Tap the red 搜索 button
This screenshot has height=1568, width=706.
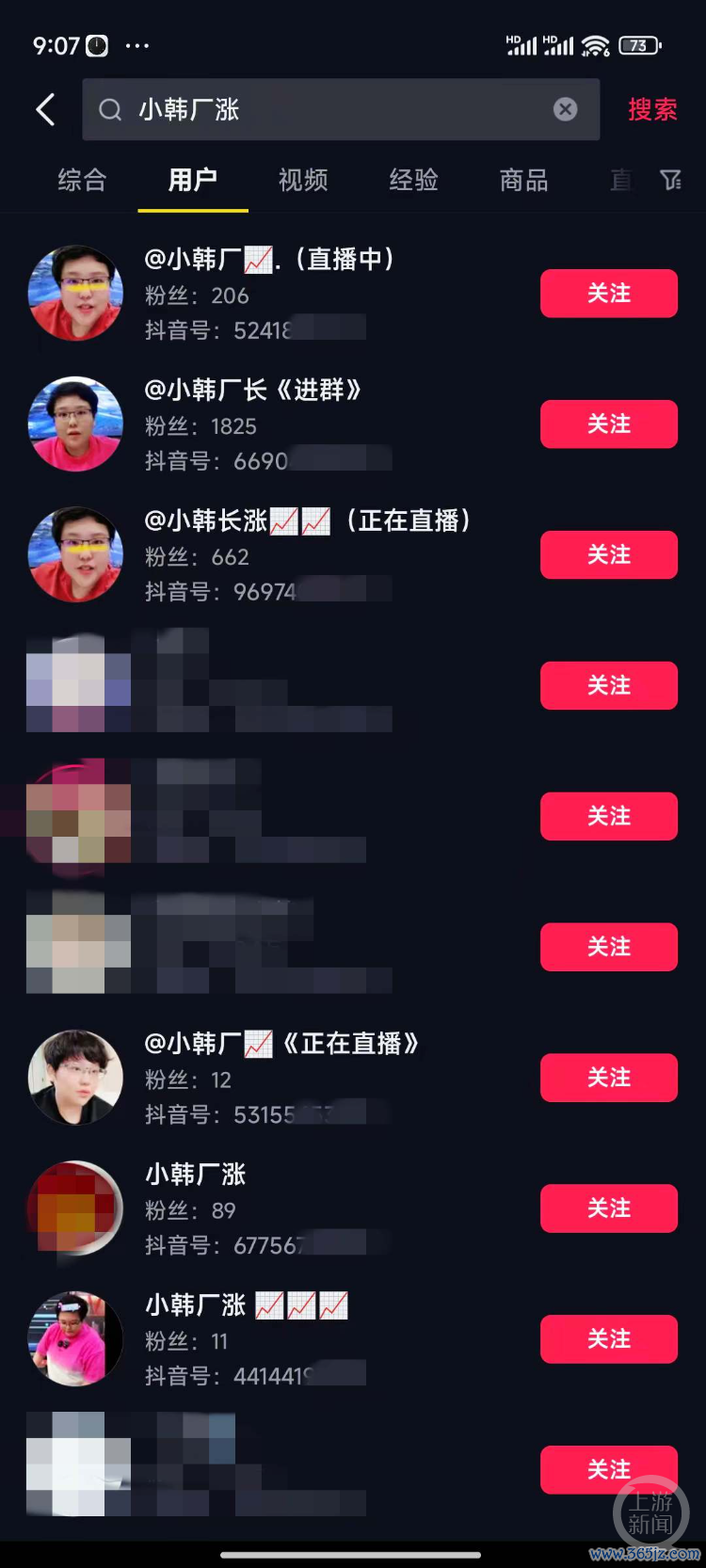[x=652, y=110]
